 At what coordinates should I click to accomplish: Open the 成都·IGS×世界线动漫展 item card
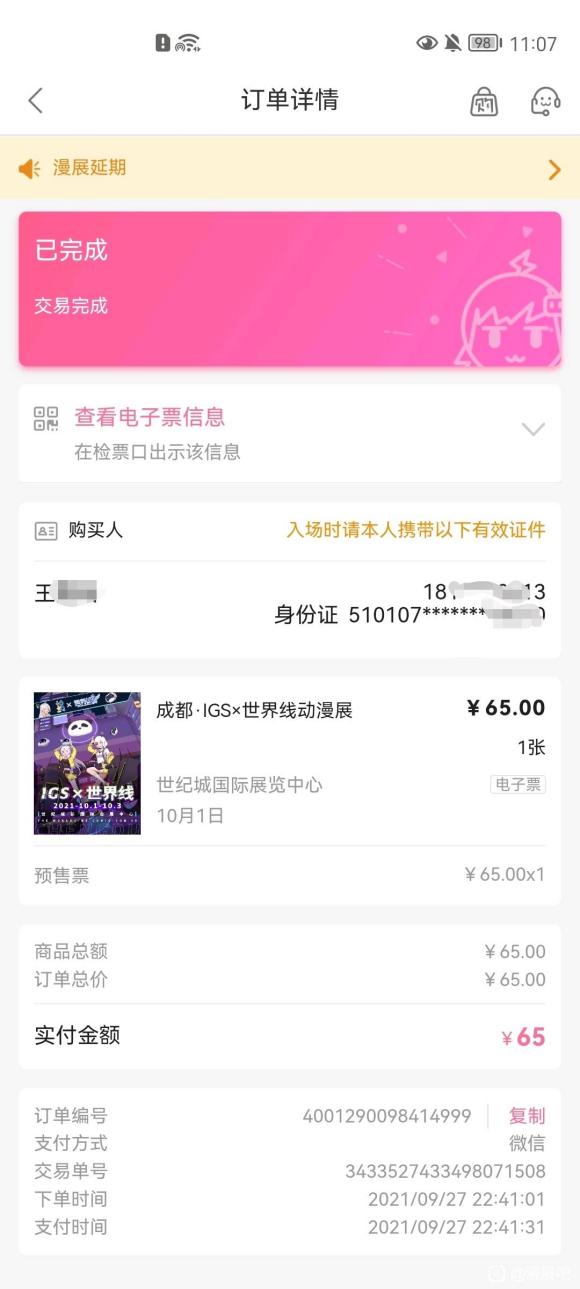click(x=290, y=762)
